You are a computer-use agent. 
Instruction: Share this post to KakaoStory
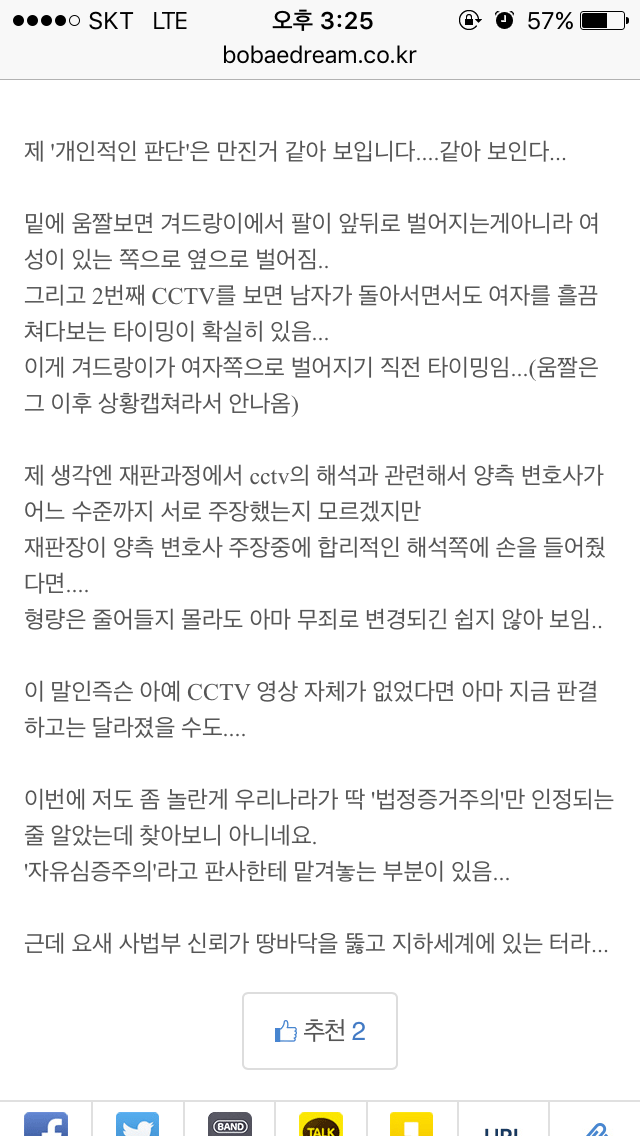tap(412, 1124)
